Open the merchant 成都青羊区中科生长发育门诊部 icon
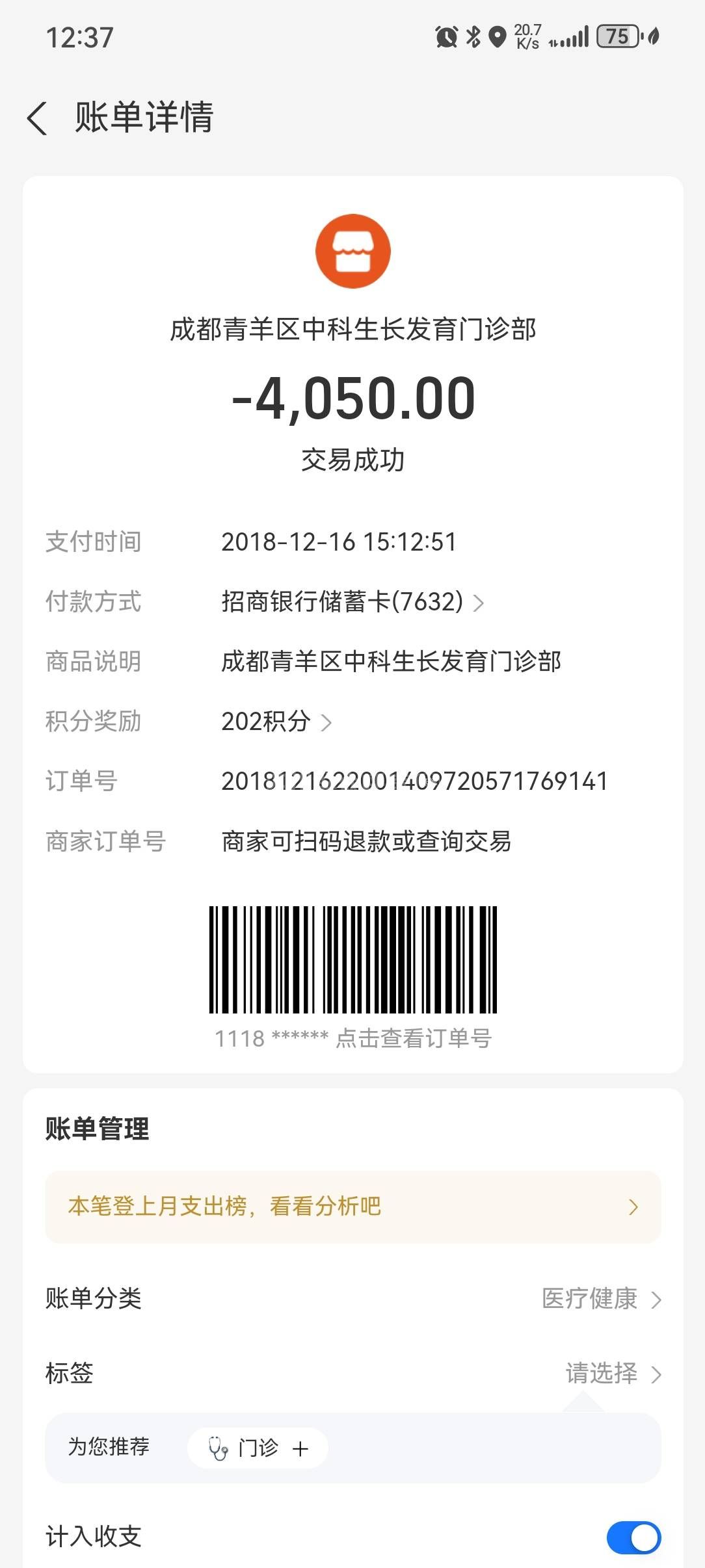 pyautogui.click(x=352, y=251)
